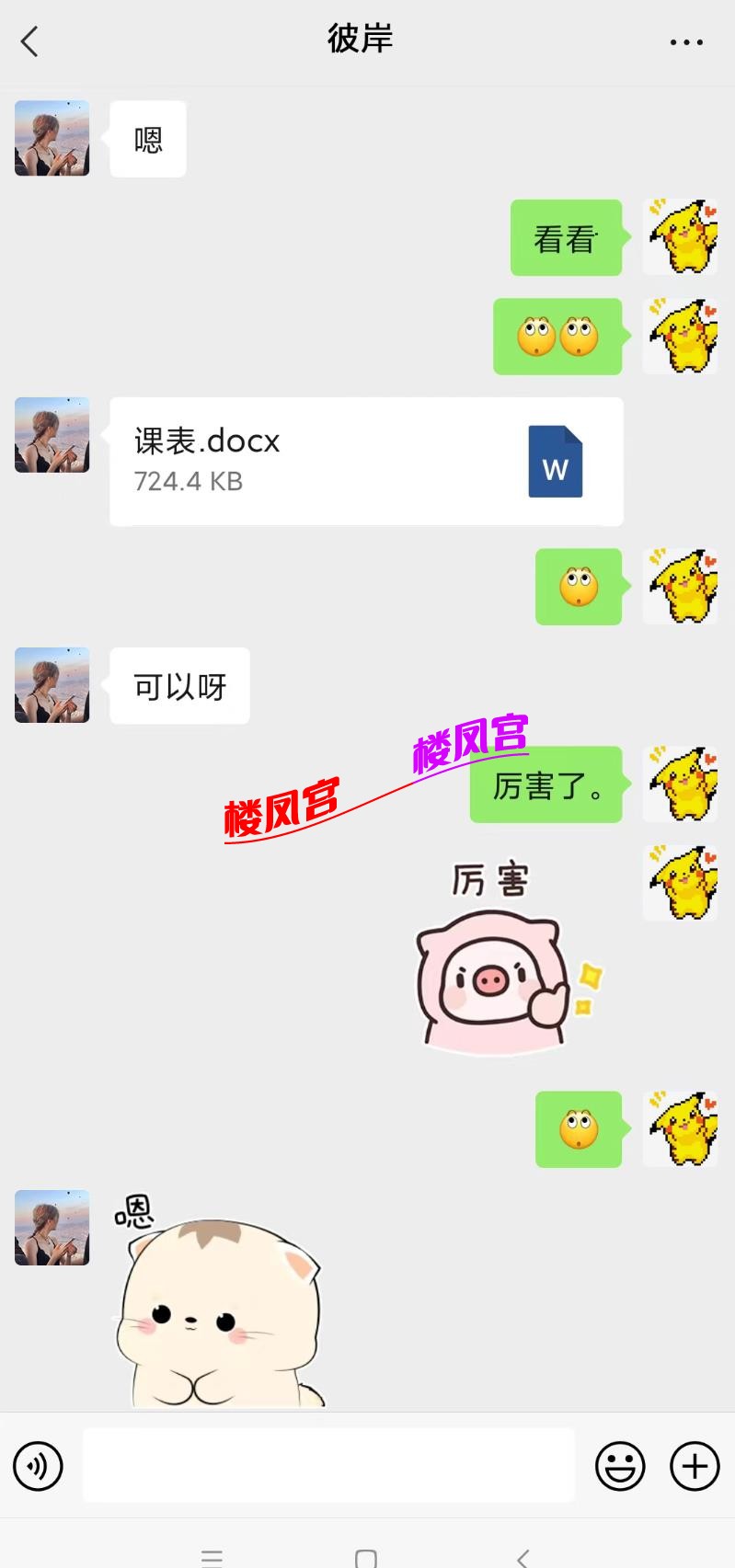The width and height of the screenshot is (735, 1568).
Task: Tap the back arrow to leave chat
Action: (30, 40)
